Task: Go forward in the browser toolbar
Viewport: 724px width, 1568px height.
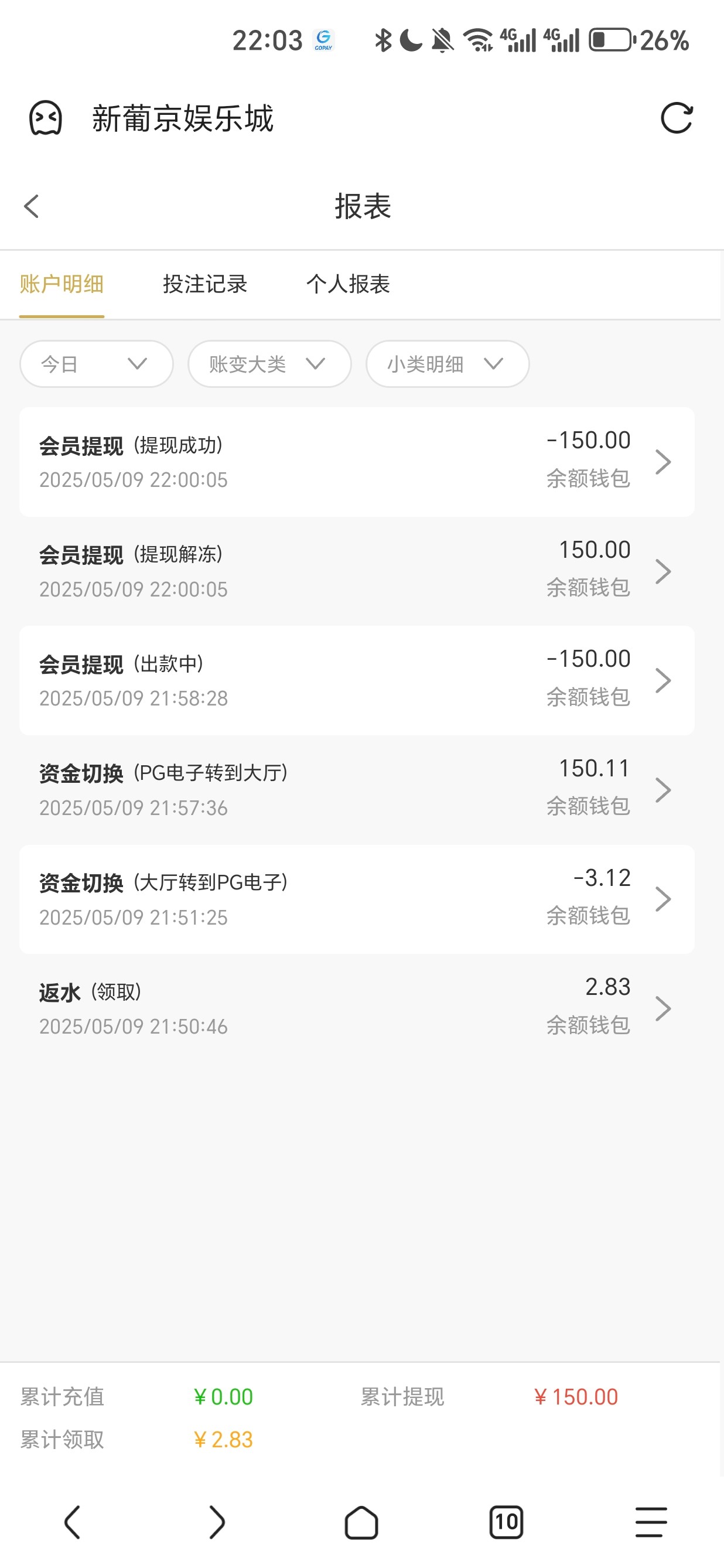Action: click(217, 1522)
